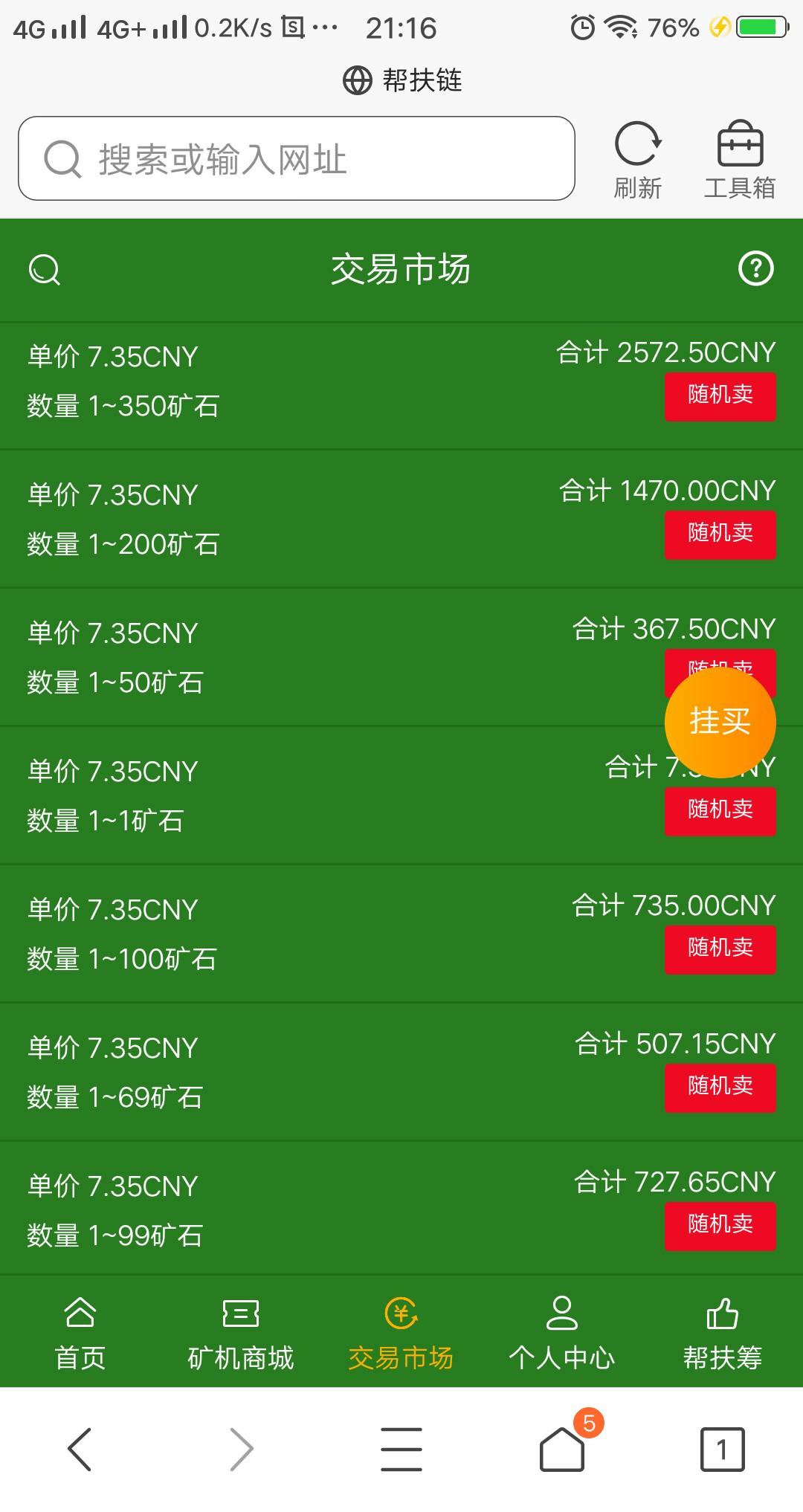The height and width of the screenshot is (1512, 803).
Task: Tap 随机卖 on the 507.15CNY listing
Action: 720,1088
